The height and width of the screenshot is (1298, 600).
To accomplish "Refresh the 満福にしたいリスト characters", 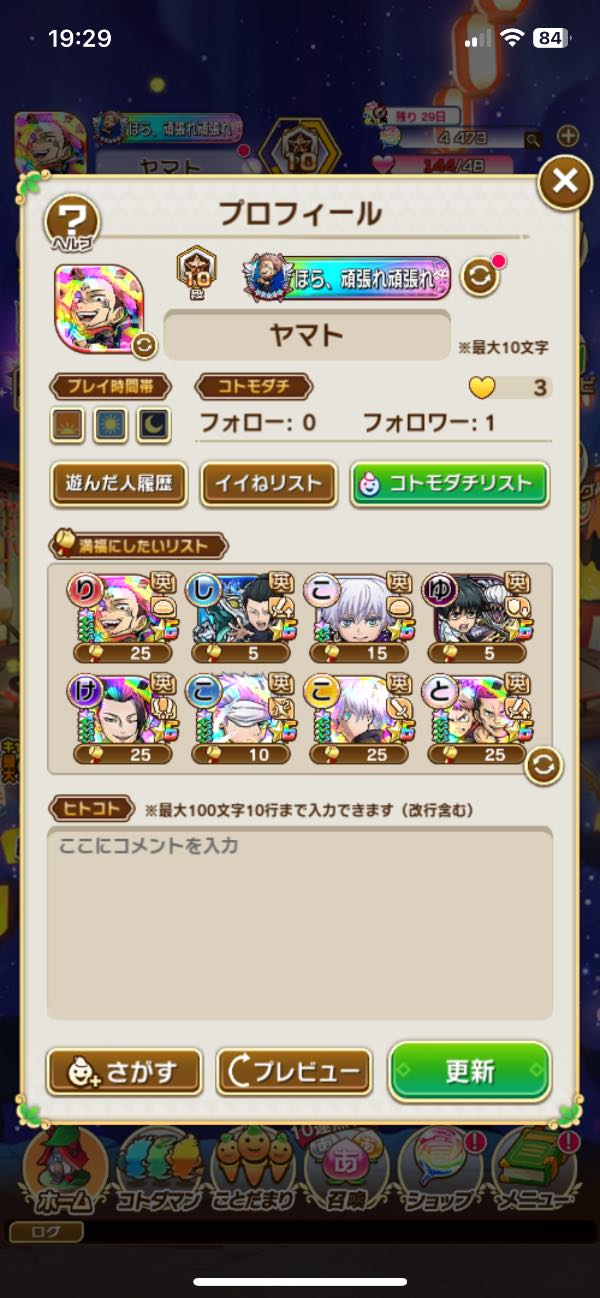I will (x=543, y=765).
